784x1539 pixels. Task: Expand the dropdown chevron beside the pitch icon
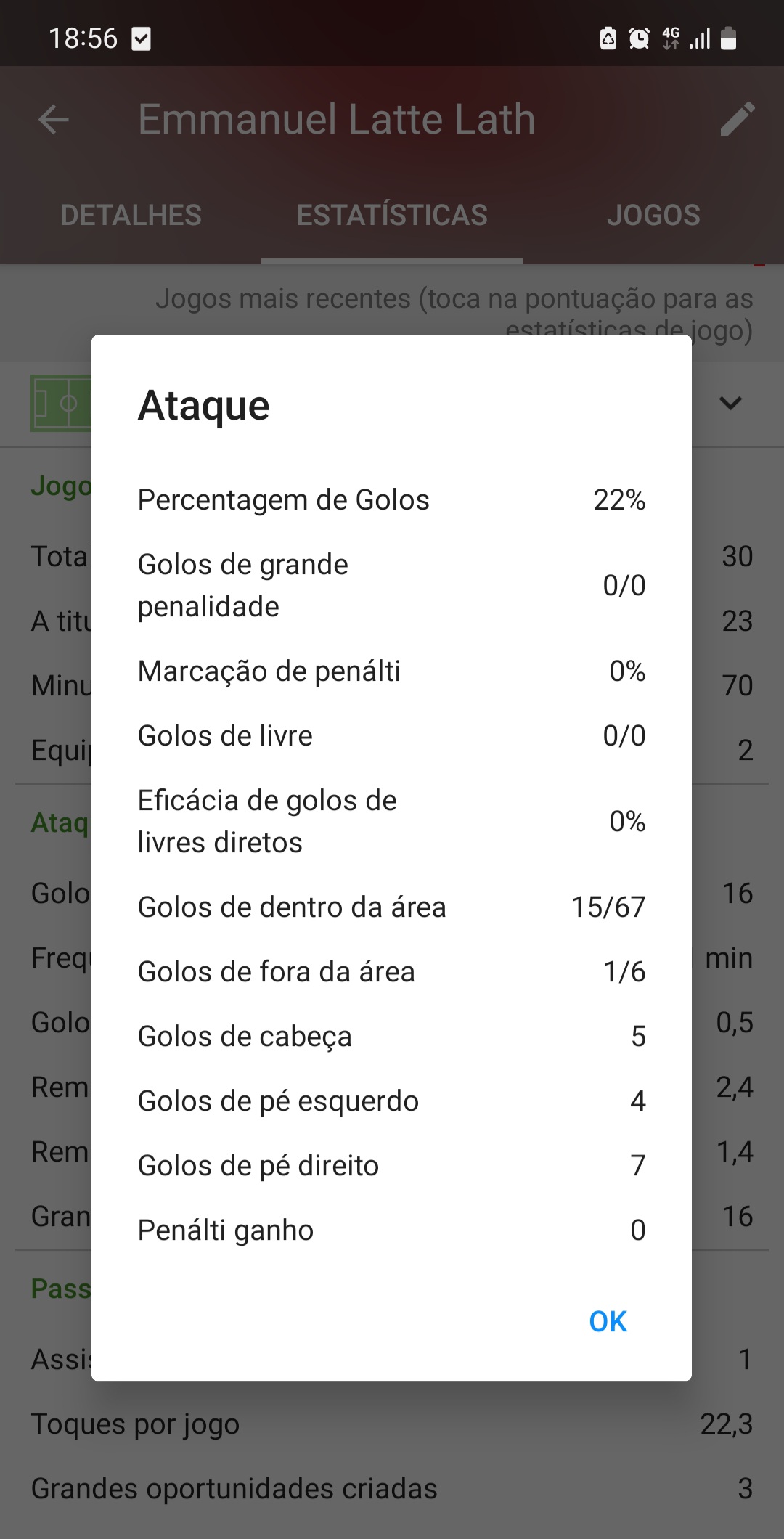click(x=730, y=403)
